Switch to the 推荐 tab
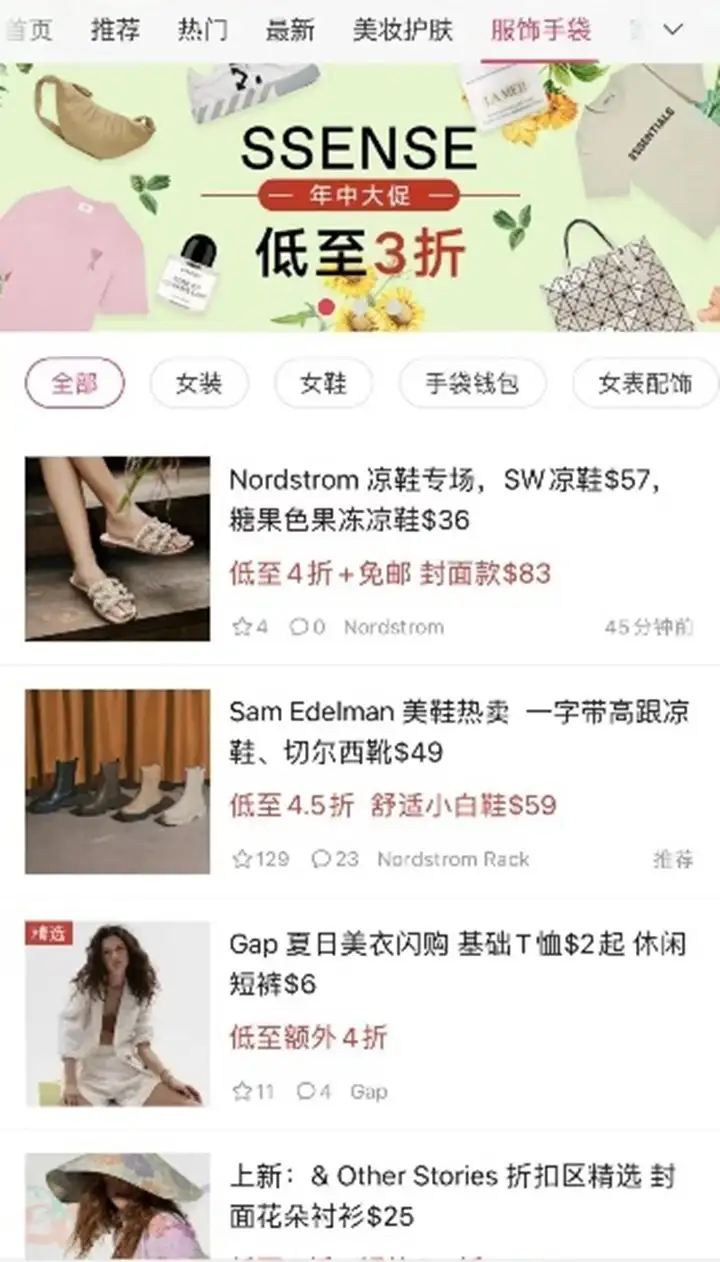The width and height of the screenshot is (720, 1262). pos(115,30)
